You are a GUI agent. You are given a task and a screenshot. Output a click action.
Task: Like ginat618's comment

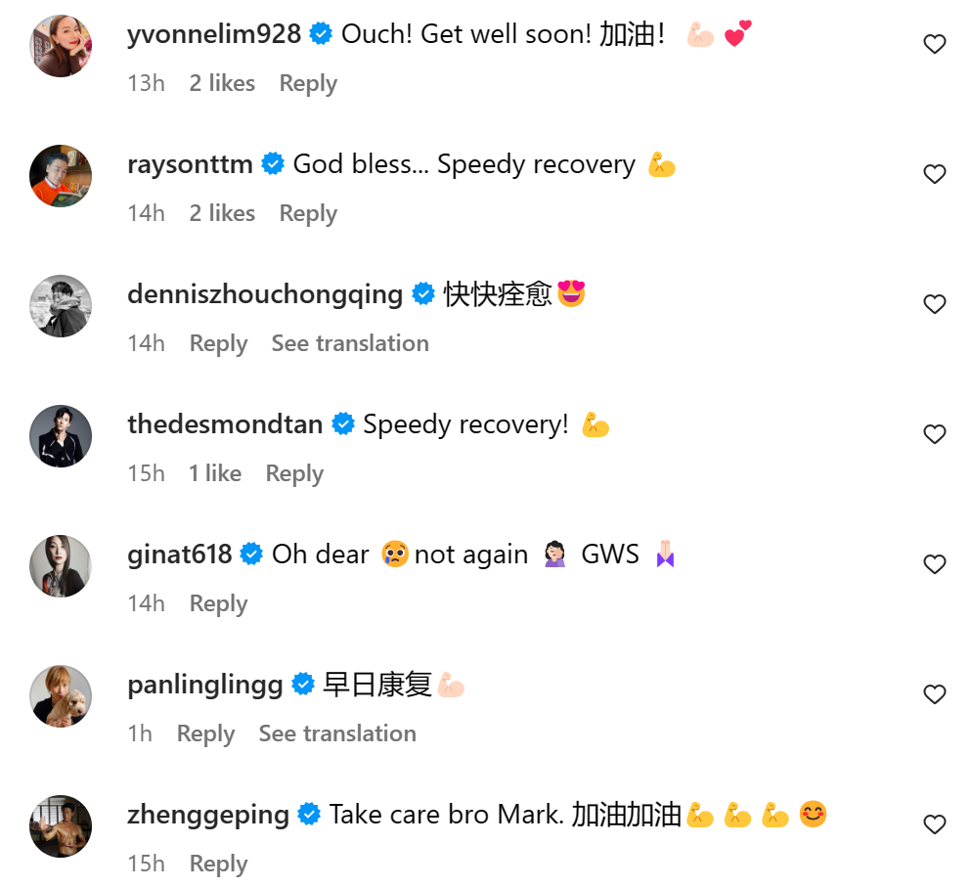934,564
